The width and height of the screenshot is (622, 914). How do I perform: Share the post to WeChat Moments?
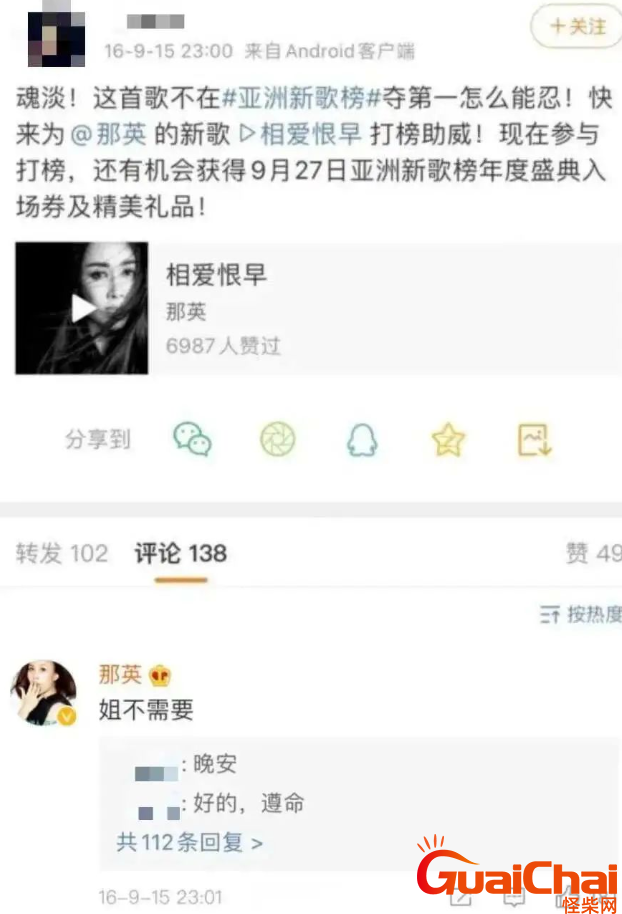click(x=278, y=439)
